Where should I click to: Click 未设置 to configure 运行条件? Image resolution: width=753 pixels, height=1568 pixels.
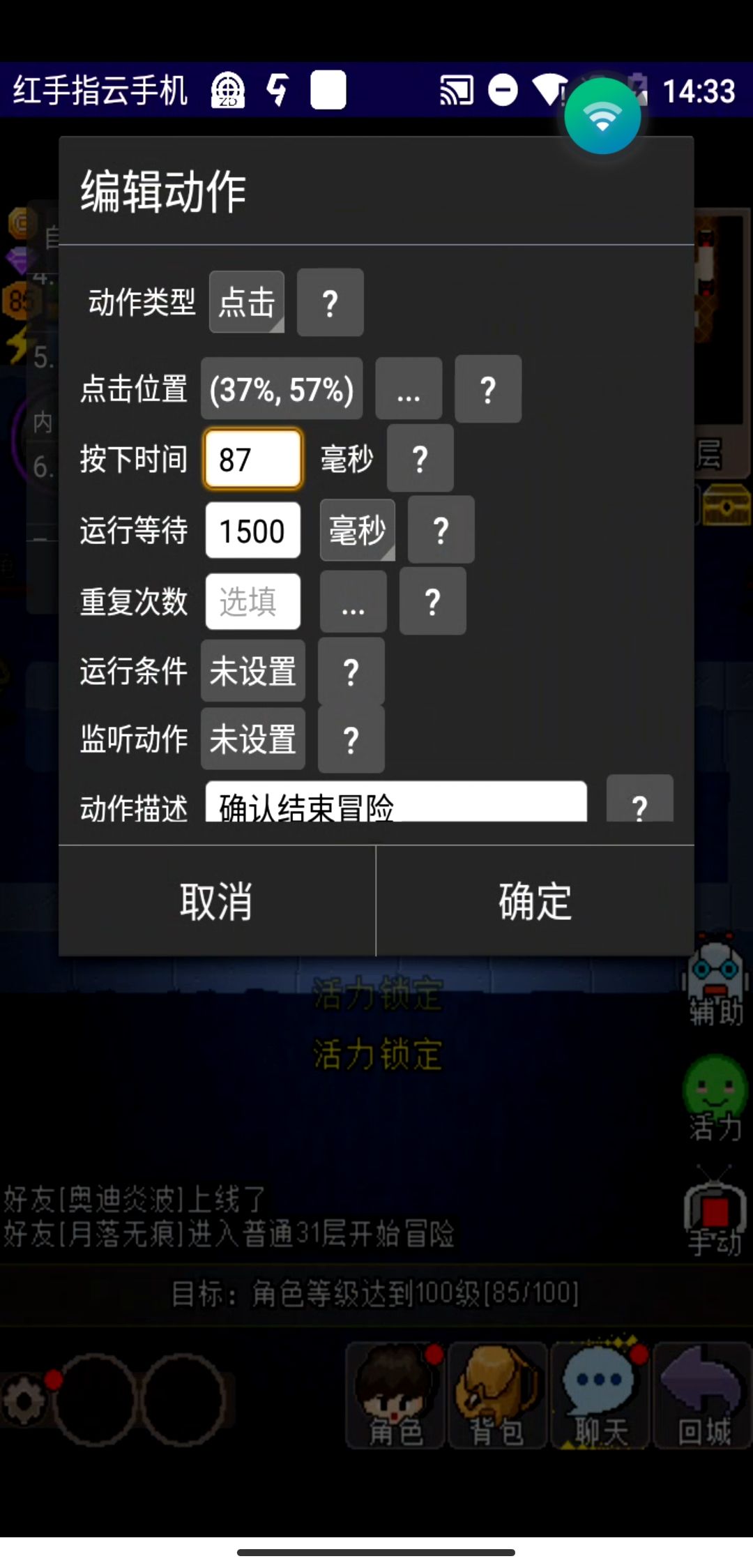(x=252, y=670)
